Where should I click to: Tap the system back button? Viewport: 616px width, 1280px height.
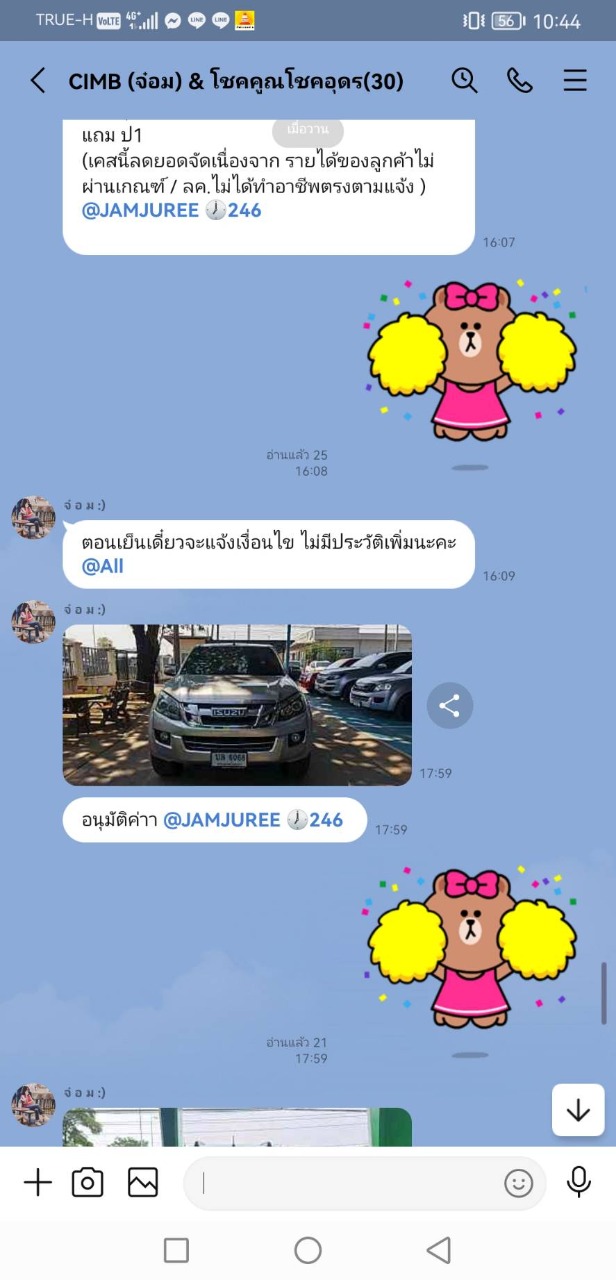point(438,1250)
